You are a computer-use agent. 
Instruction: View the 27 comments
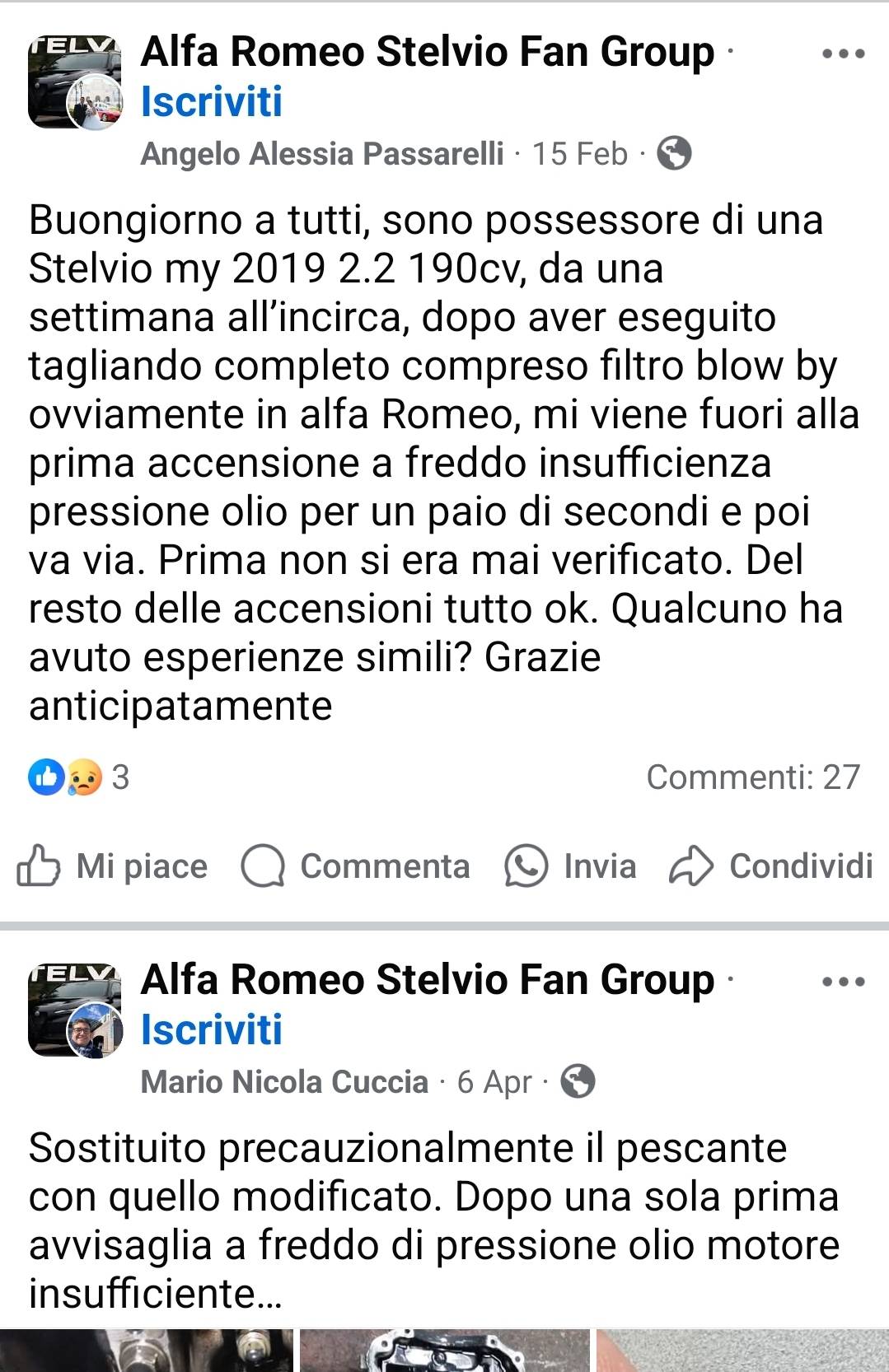[x=752, y=777]
